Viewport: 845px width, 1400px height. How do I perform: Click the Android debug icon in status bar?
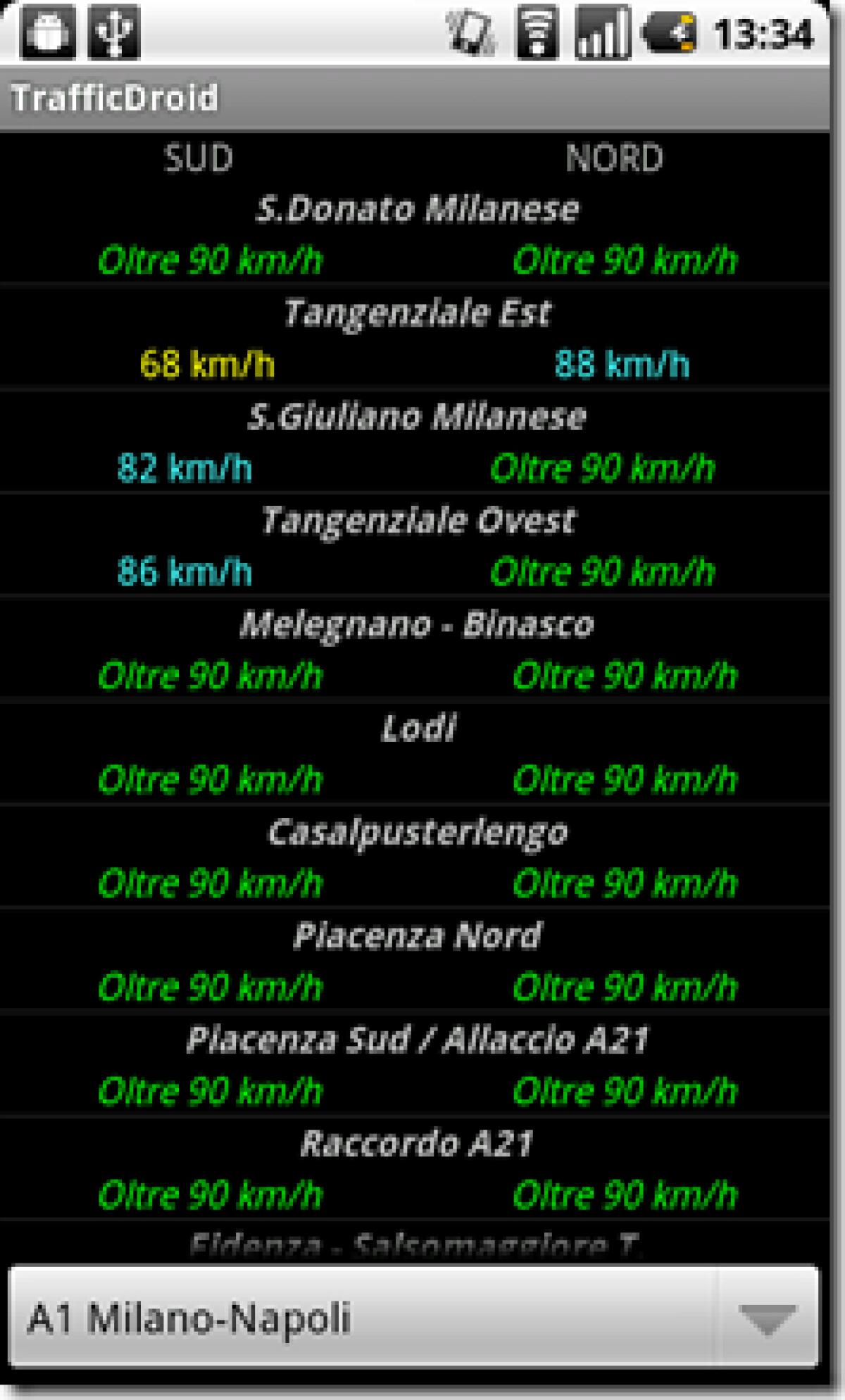click(x=48, y=31)
